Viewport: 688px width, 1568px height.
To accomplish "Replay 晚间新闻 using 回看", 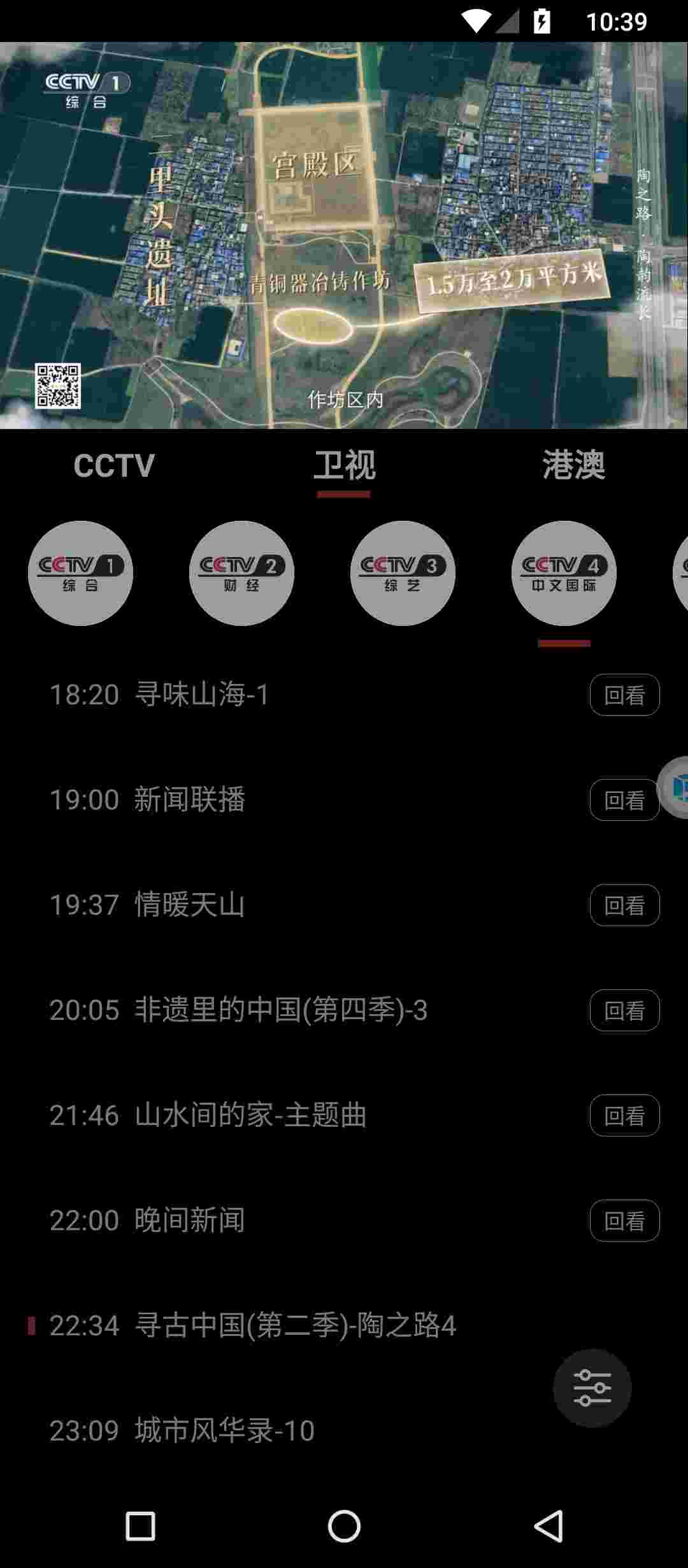I will pos(624,1221).
